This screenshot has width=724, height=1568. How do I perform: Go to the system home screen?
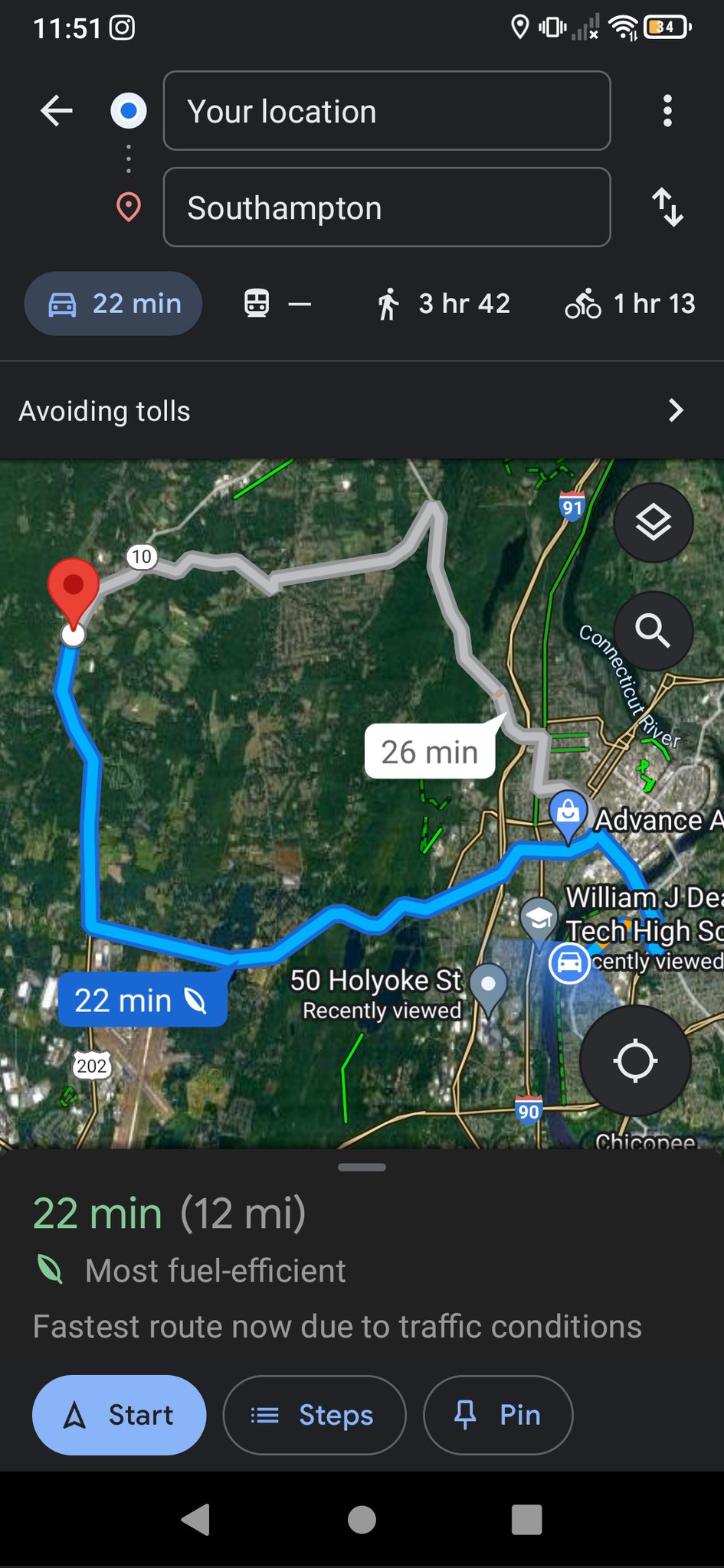click(362, 1520)
